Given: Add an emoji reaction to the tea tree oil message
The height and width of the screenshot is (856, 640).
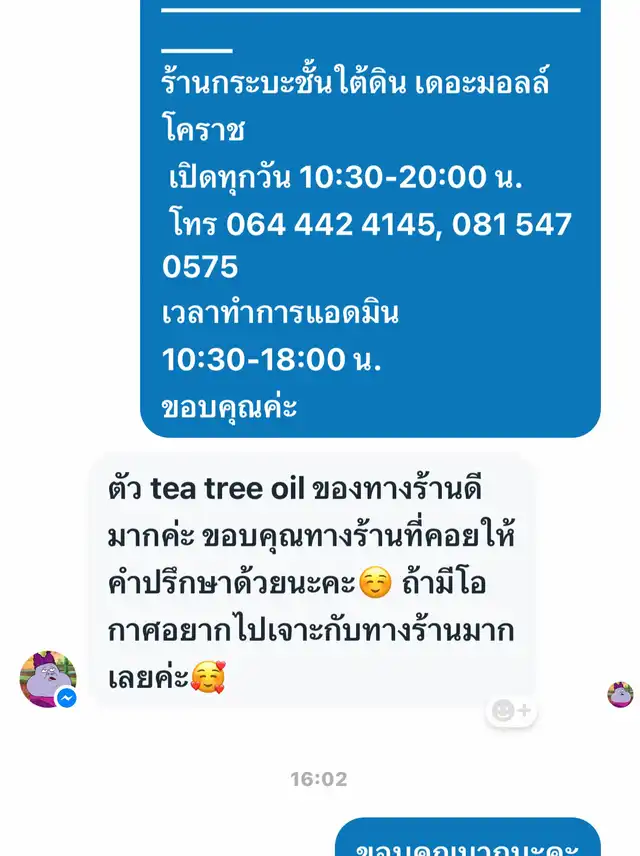Looking at the screenshot, I should click(511, 711).
